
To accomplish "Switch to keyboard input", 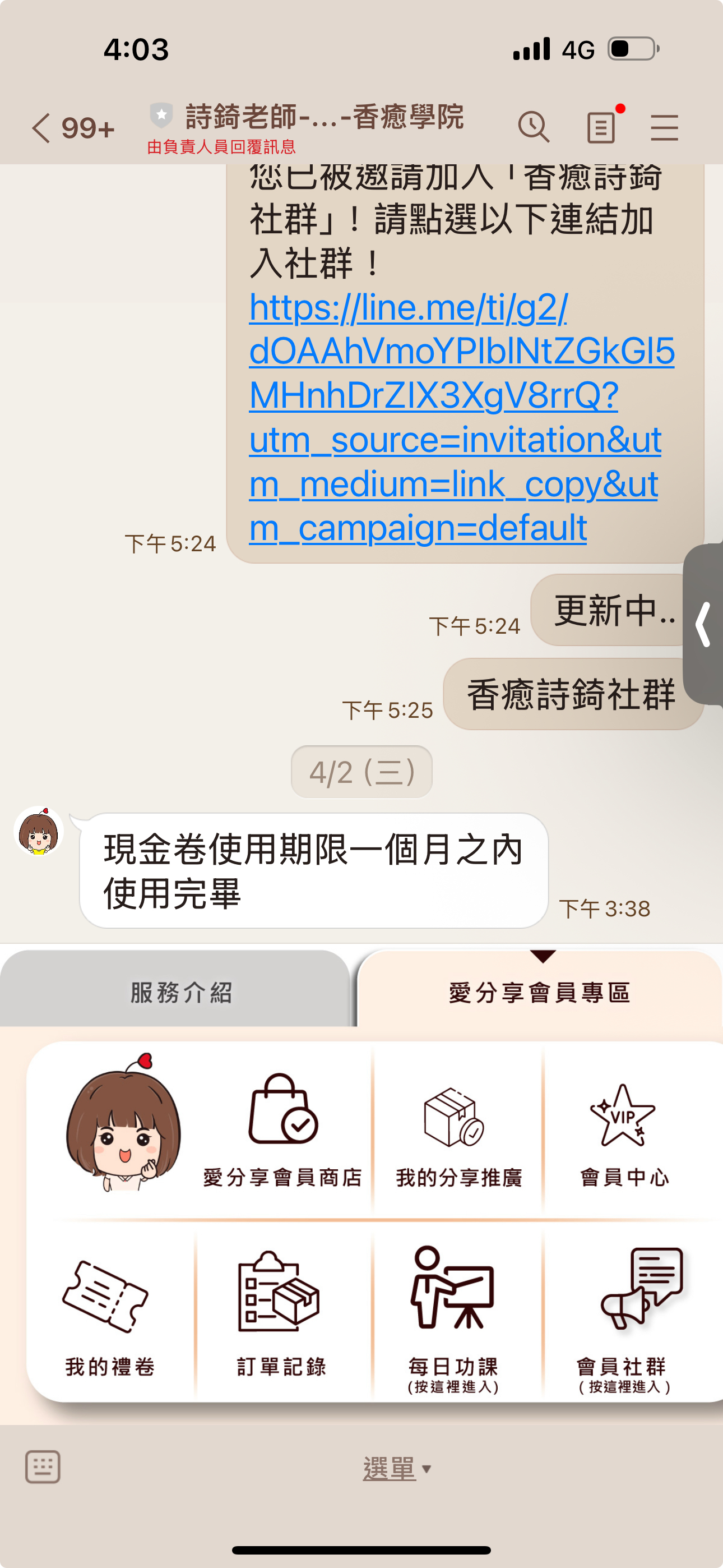I will pyautogui.click(x=43, y=1467).
